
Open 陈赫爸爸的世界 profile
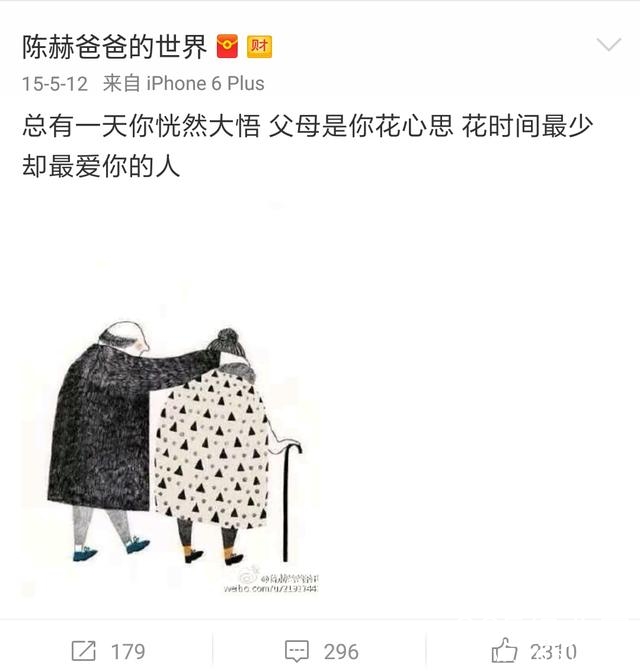coord(114,45)
